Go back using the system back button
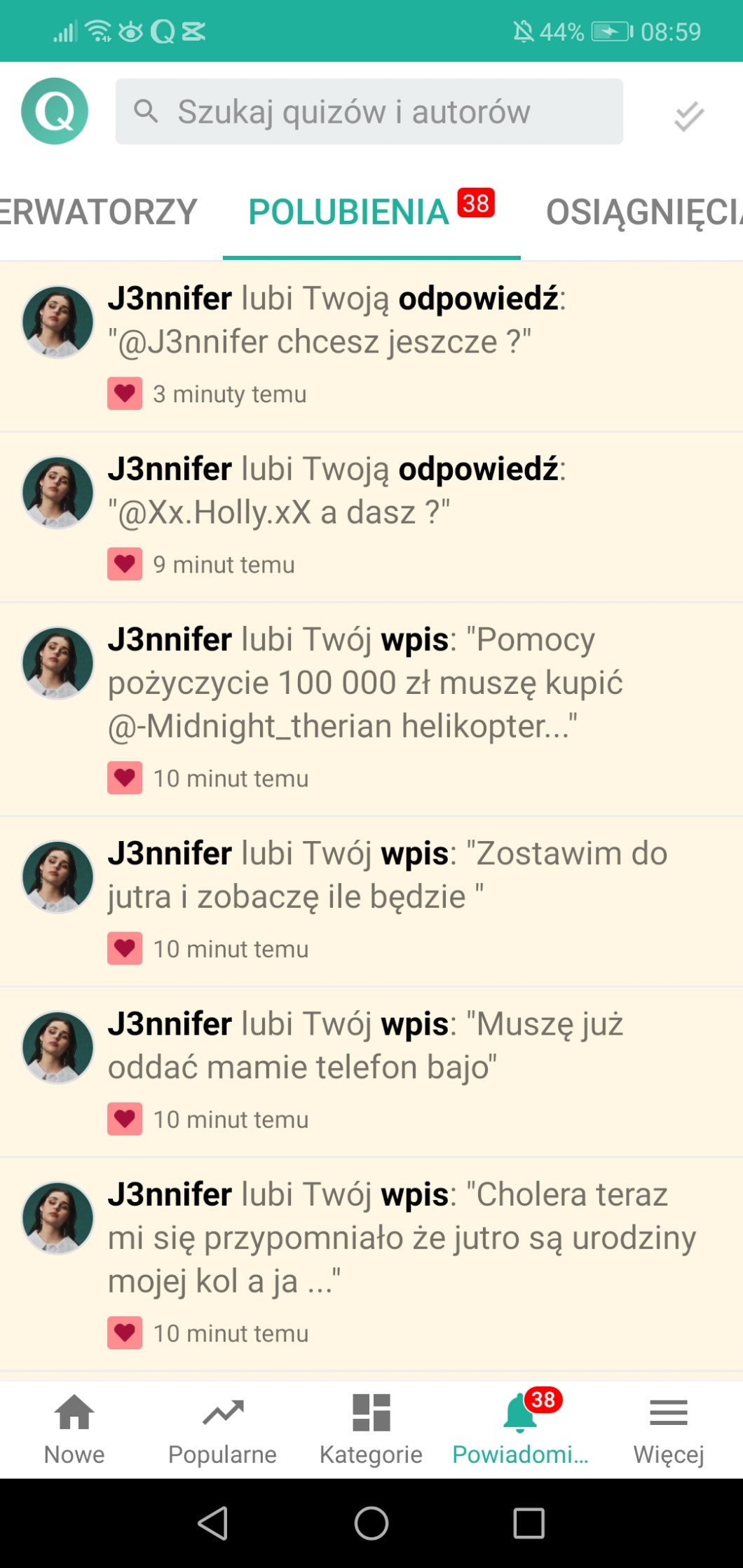The height and width of the screenshot is (1568, 743). 213,1523
